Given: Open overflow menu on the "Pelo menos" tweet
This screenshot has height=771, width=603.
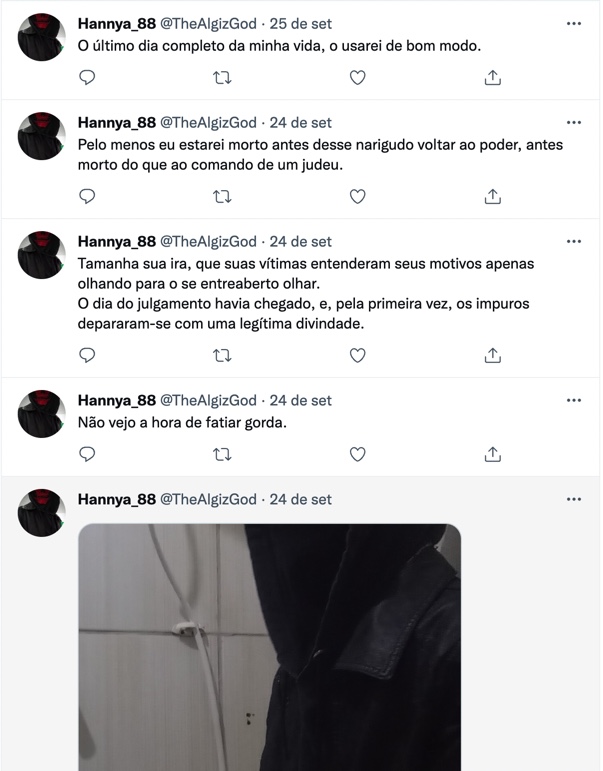Looking at the screenshot, I should coord(574,122).
